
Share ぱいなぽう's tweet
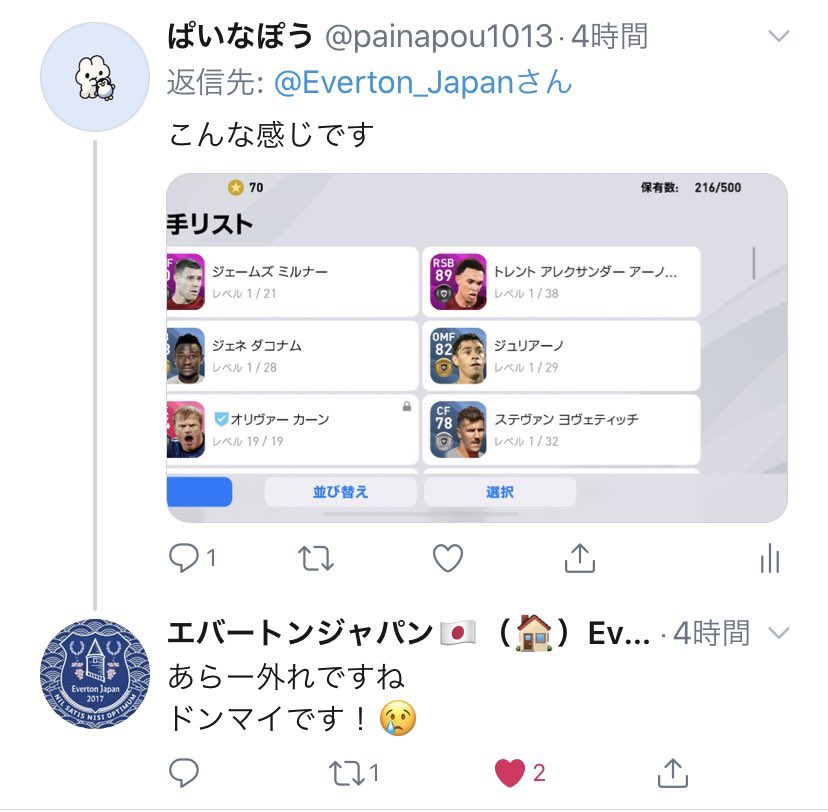tap(580, 558)
